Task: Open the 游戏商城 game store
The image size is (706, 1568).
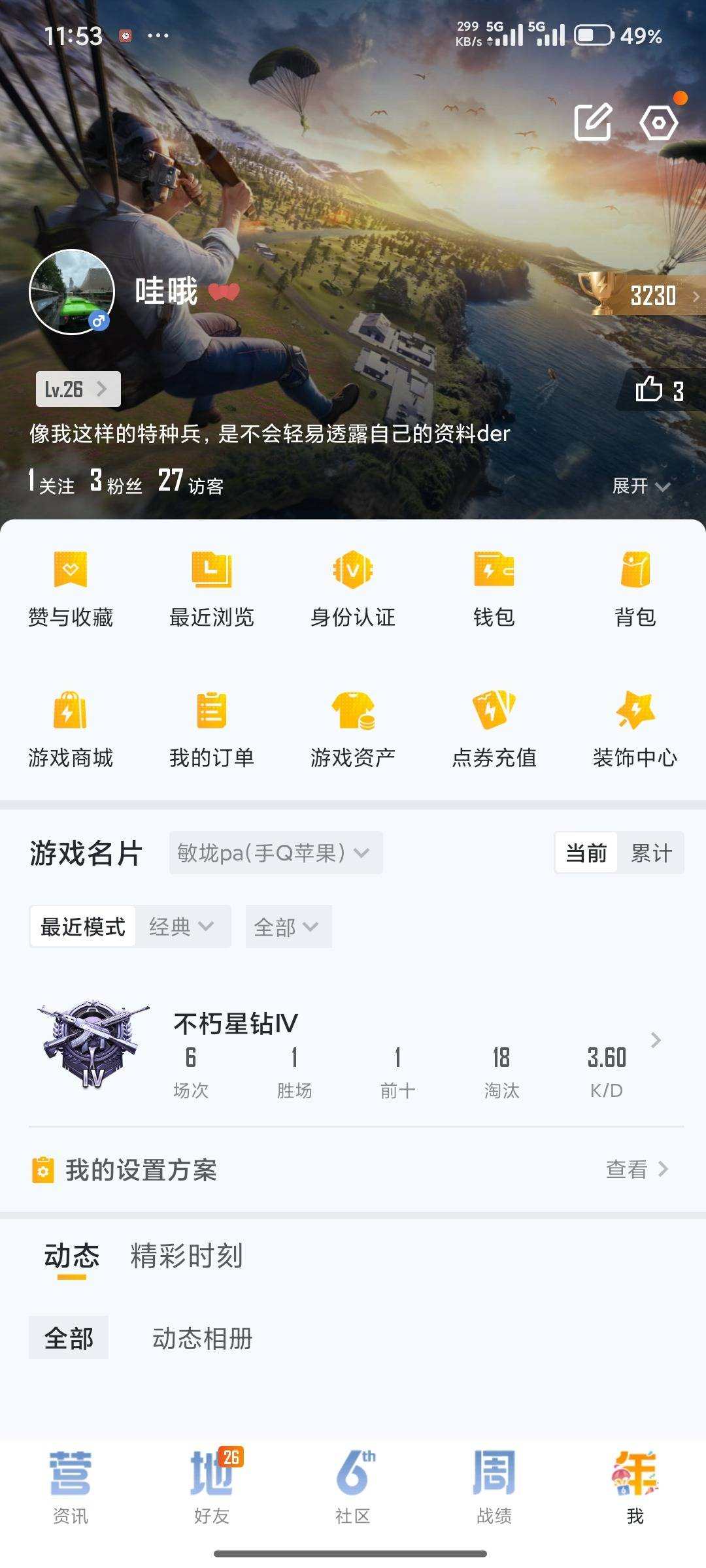Action: (70, 728)
